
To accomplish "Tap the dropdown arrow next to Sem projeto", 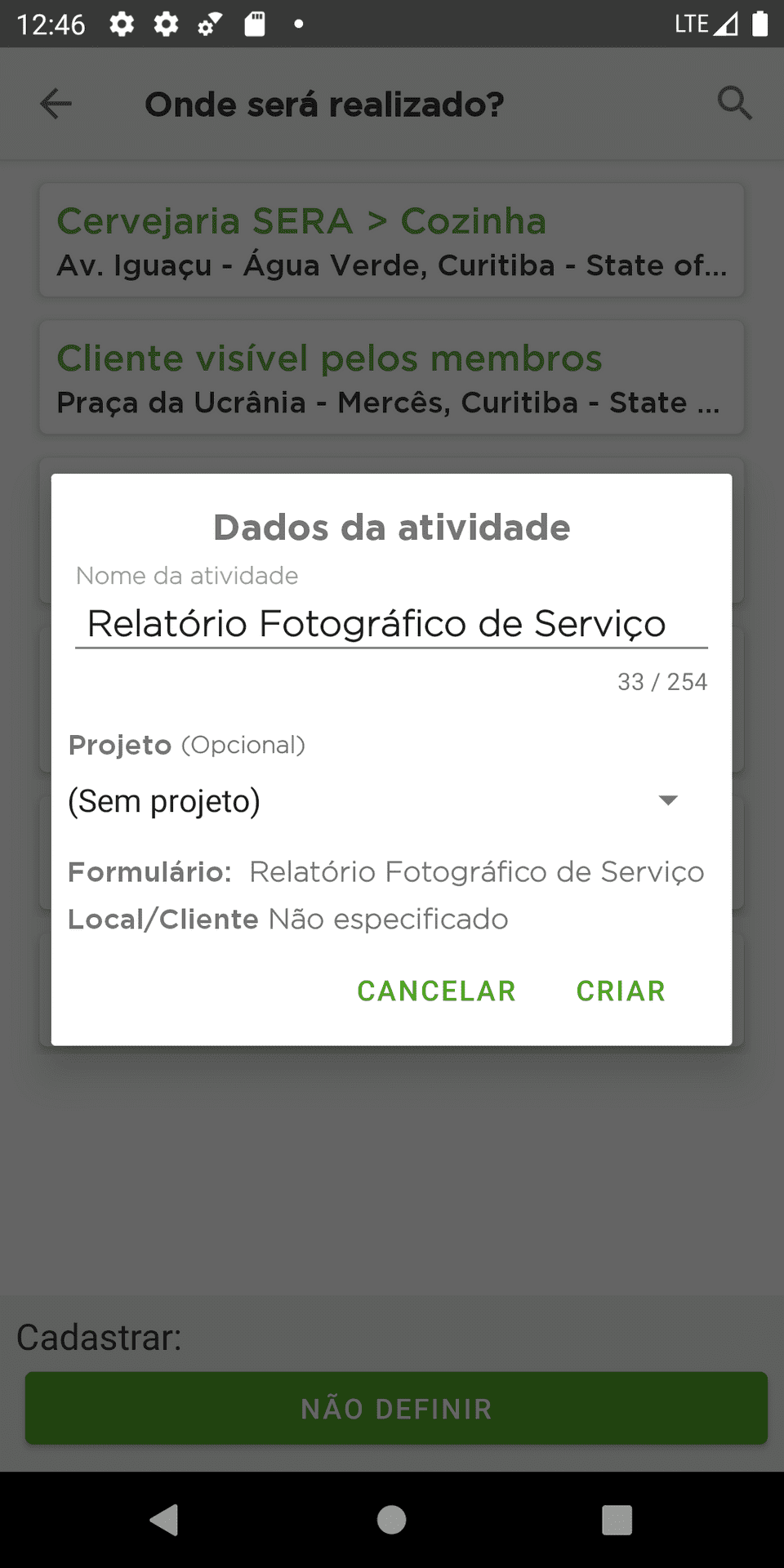I will point(668,800).
